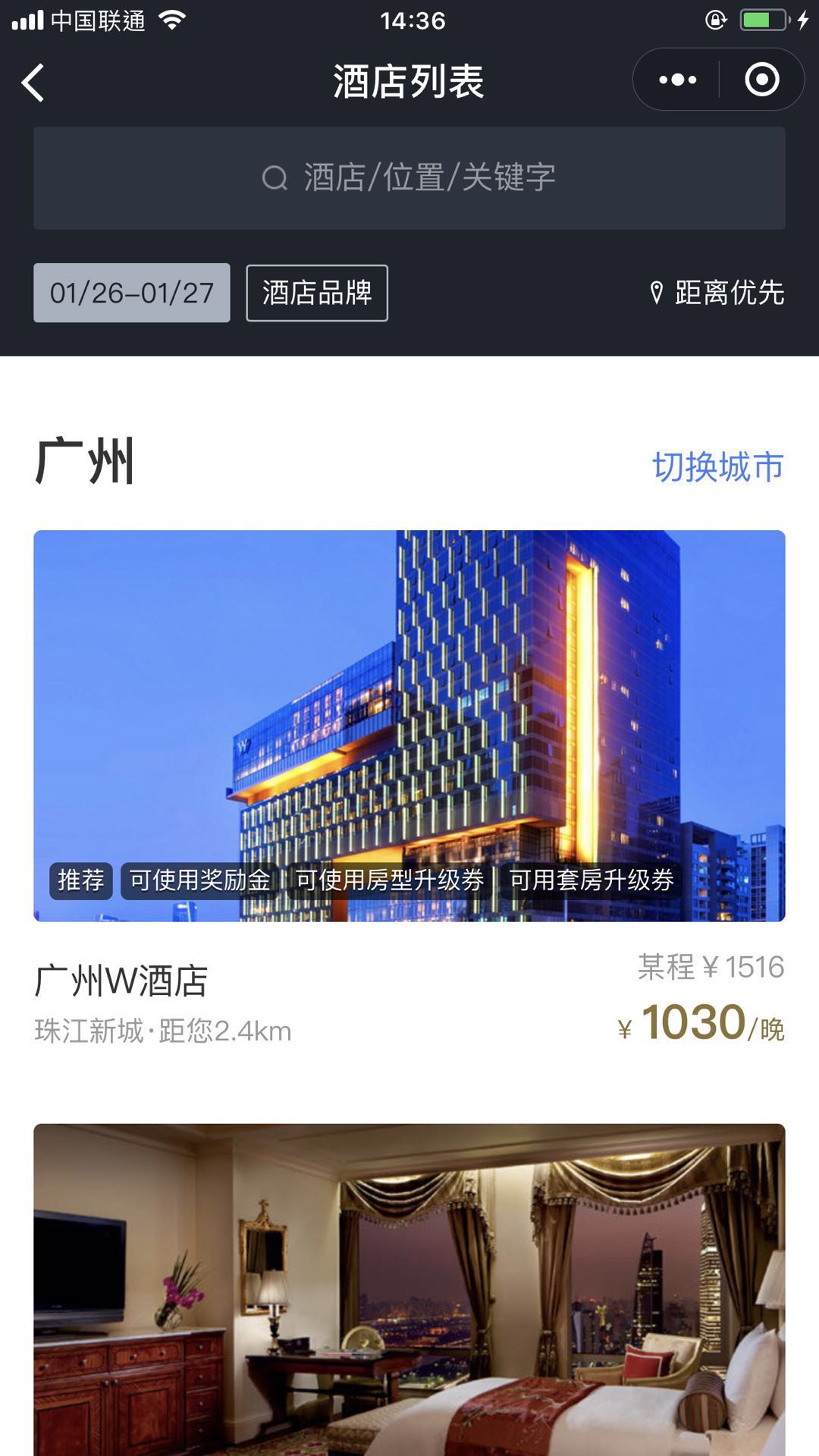Change the 01/26–01/27 stay dates
The image size is (819, 1456).
132,293
